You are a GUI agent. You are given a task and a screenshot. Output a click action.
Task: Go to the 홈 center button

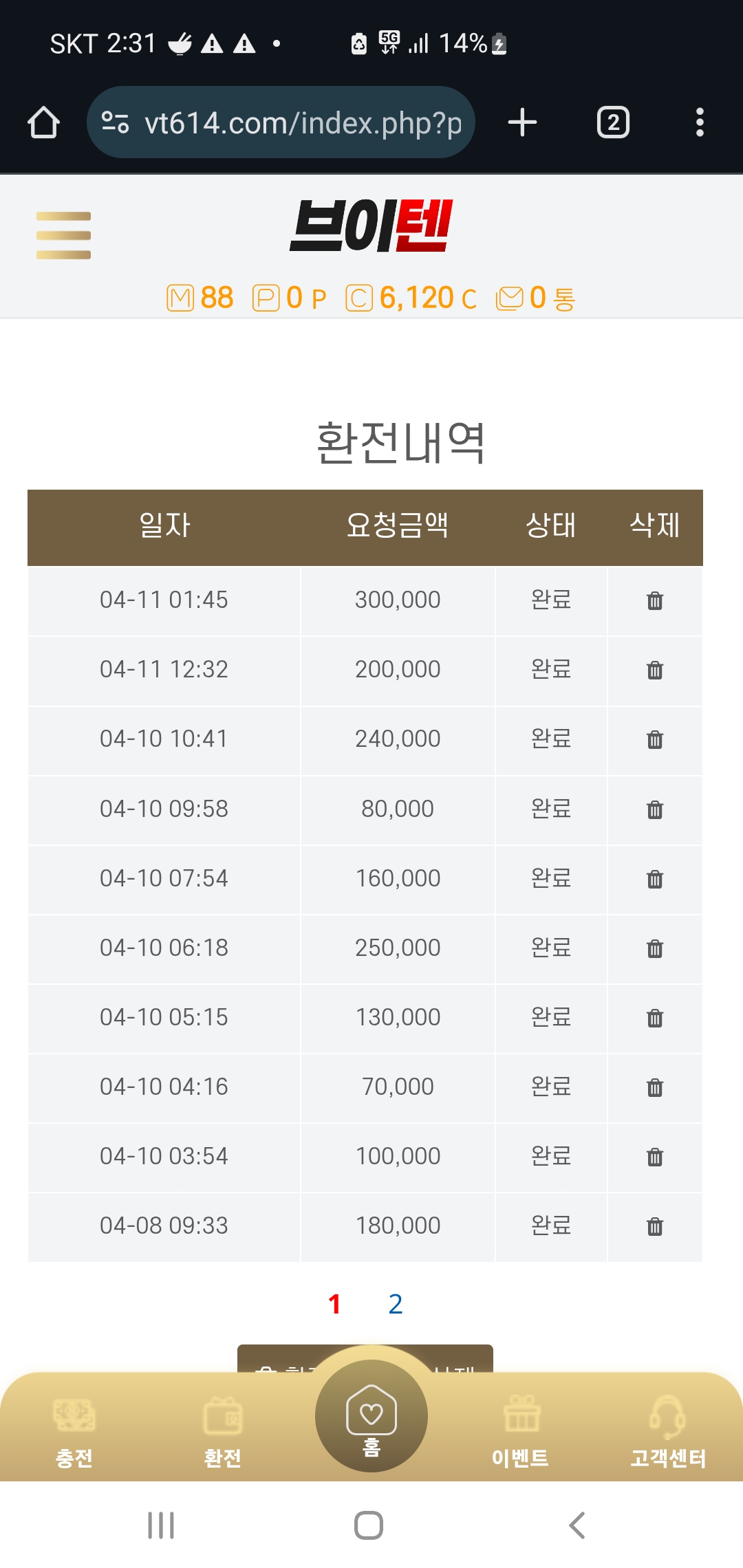coord(371,1416)
